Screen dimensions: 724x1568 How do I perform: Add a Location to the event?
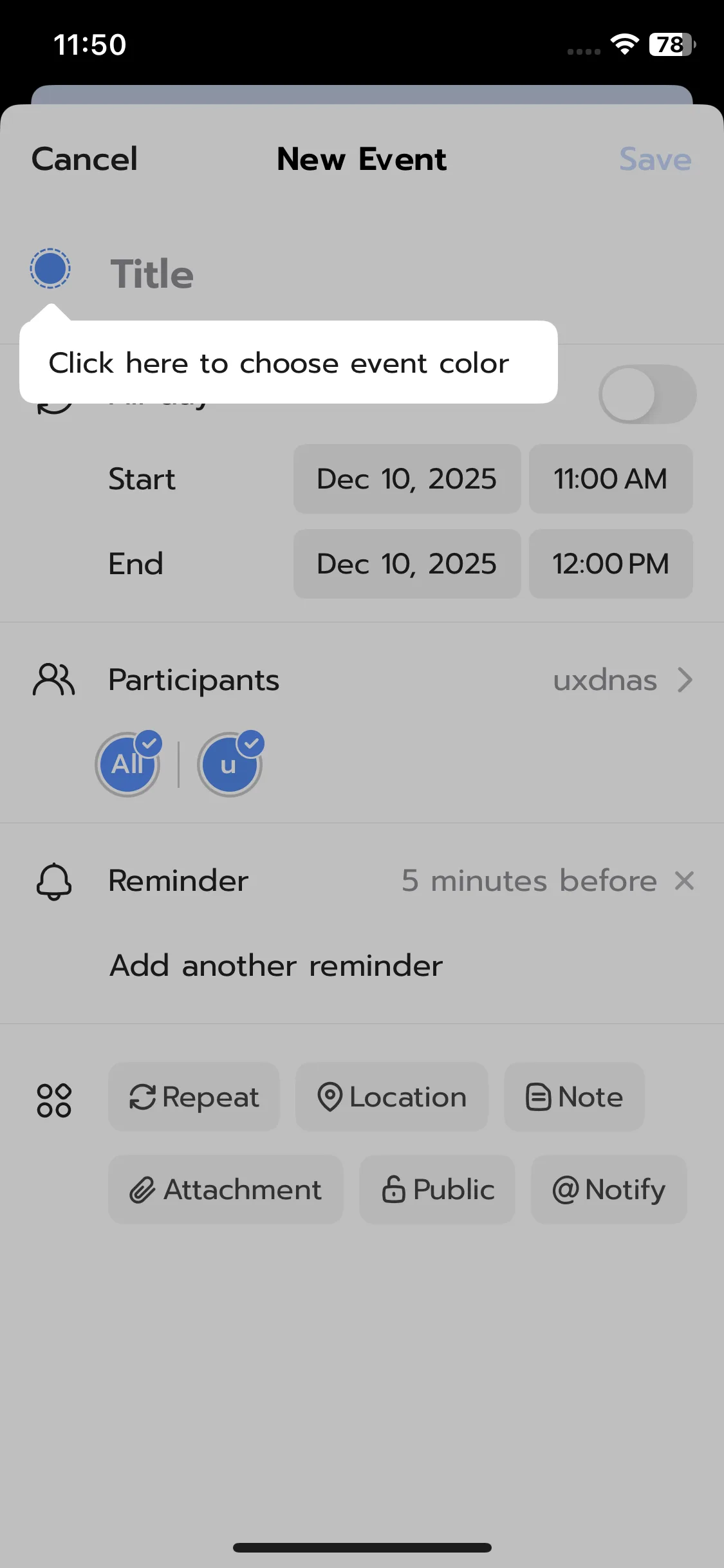click(391, 1097)
